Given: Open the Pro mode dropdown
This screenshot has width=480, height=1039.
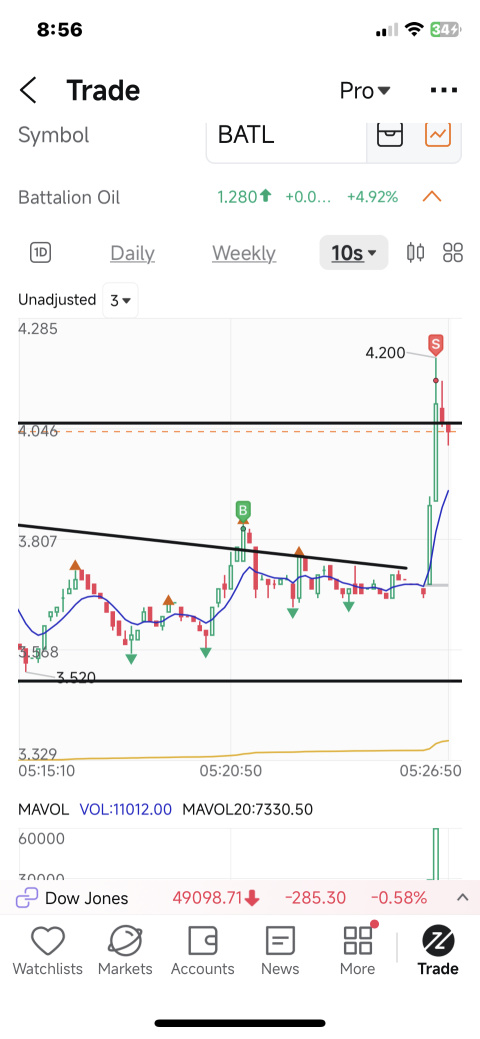Looking at the screenshot, I should tap(365, 91).
